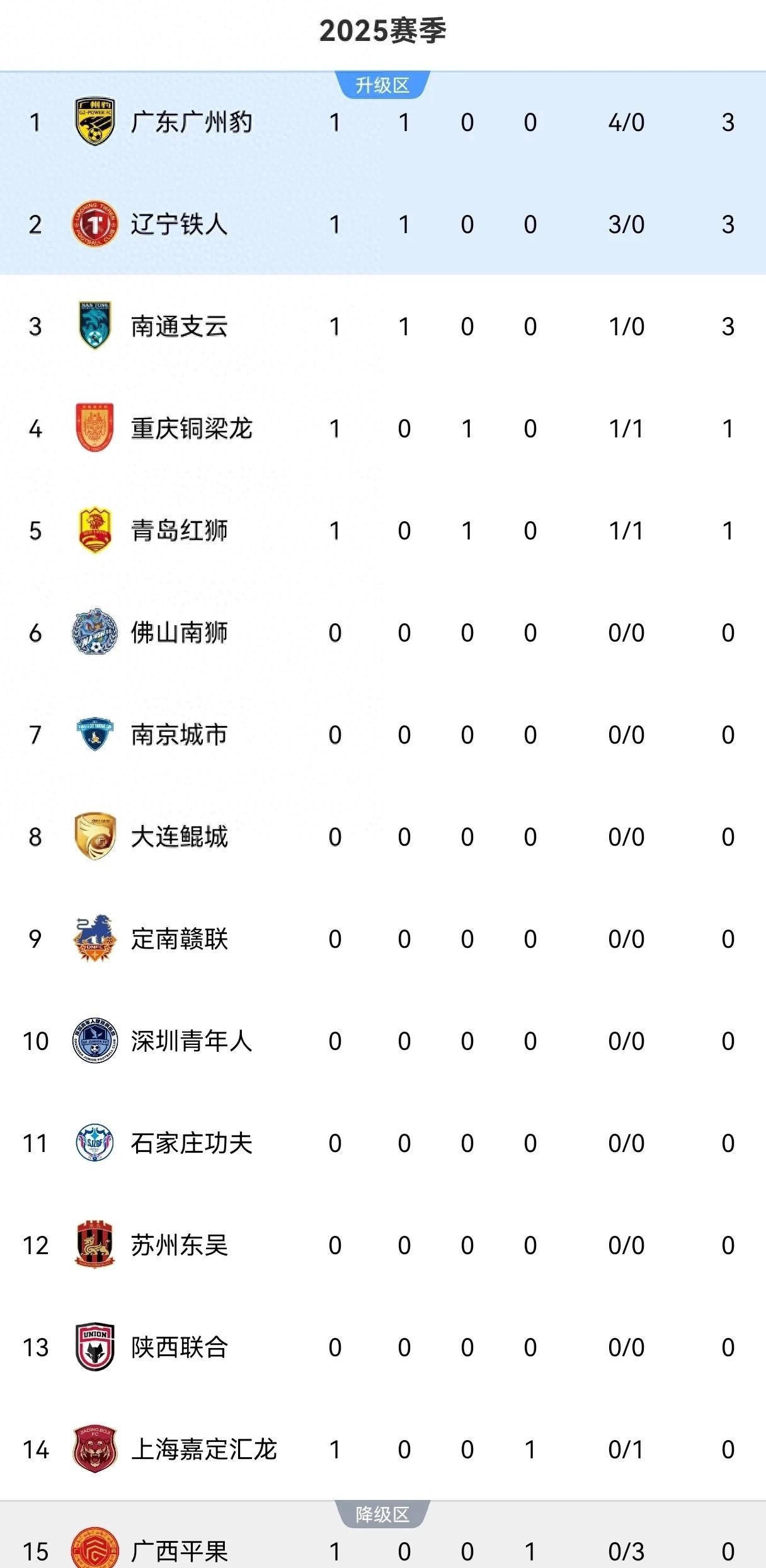766x1568 pixels.
Task: View the 定南赣联 team details
Action: pos(383,939)
